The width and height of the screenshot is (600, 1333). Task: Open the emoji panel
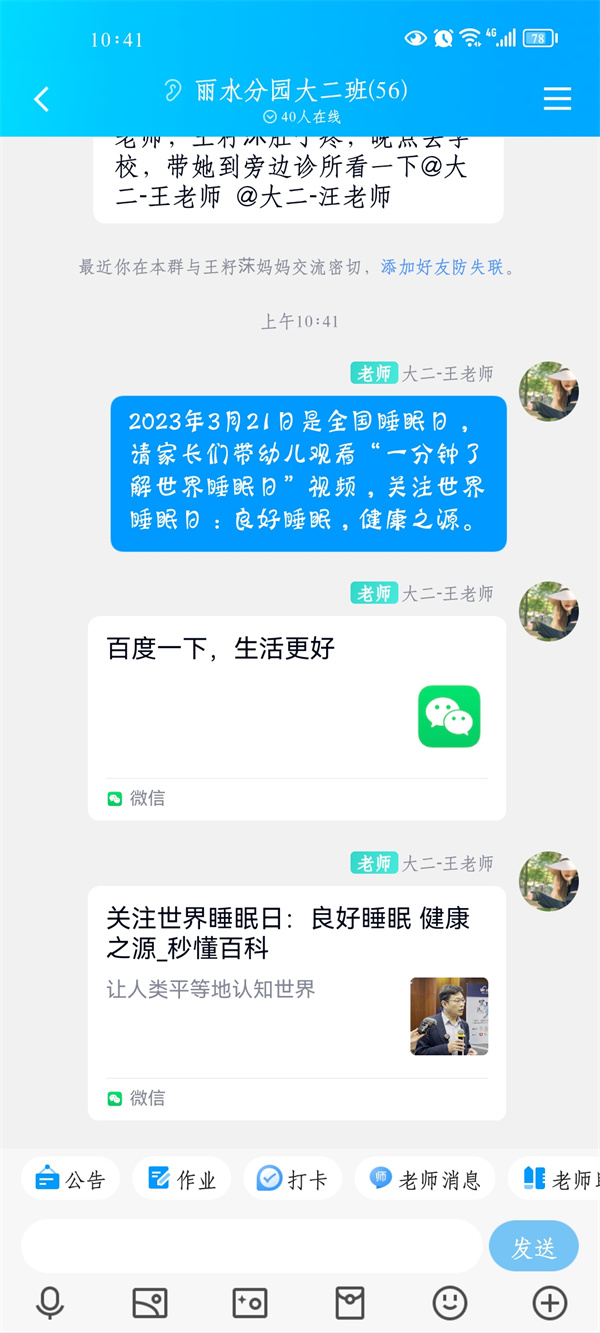tap(450, 1302)
